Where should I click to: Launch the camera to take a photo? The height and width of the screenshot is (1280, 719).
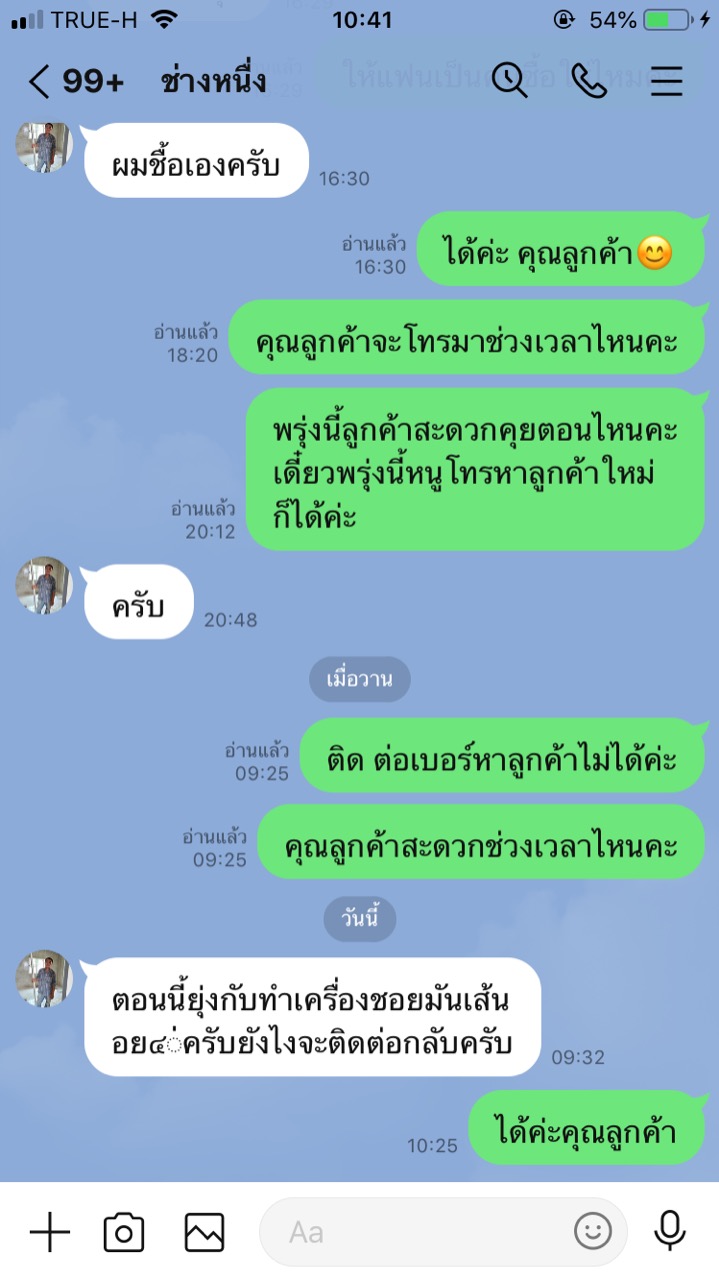[x=124, y=1232]
